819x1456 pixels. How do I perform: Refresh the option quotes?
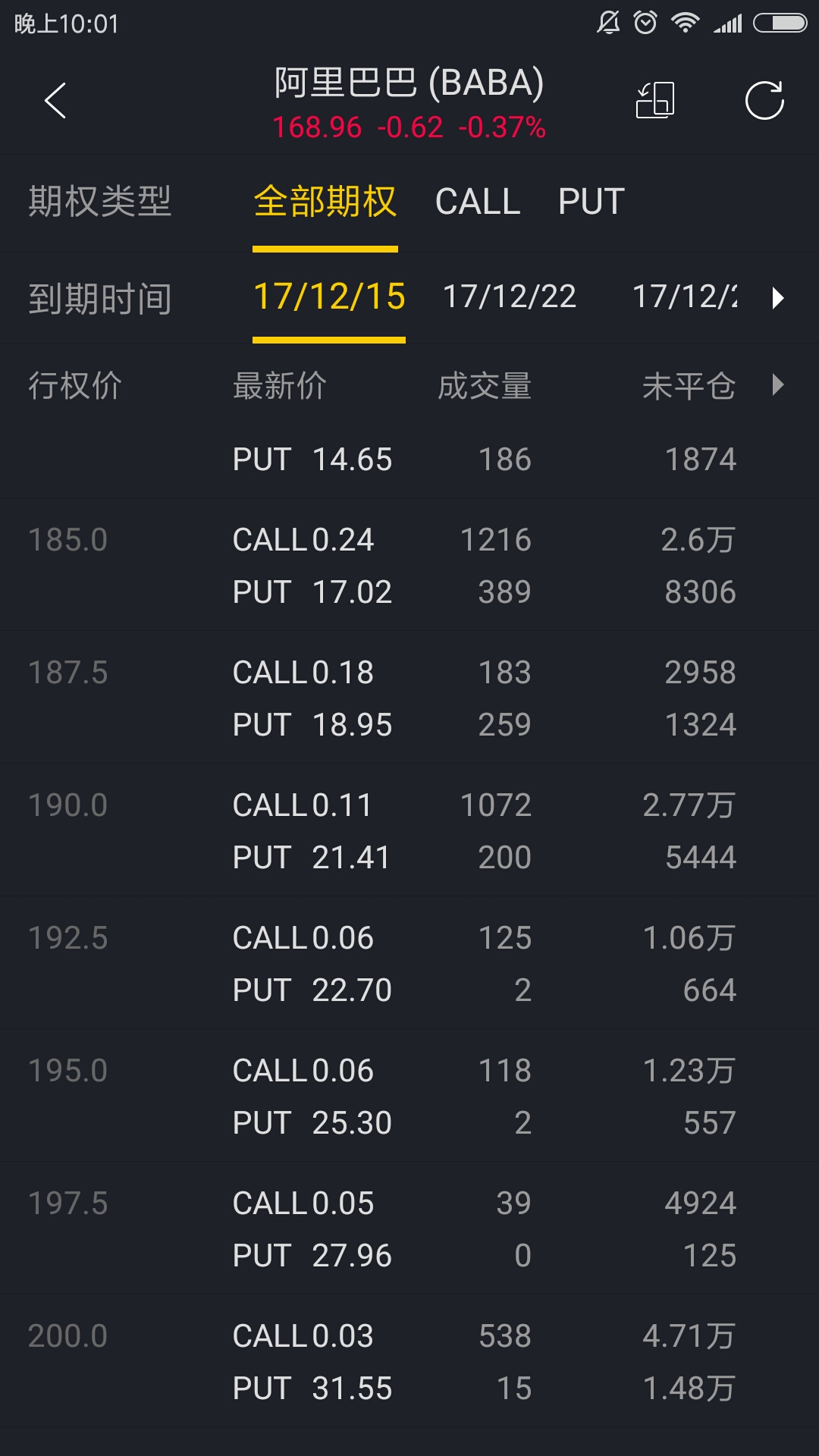click(x=764, y=100)
